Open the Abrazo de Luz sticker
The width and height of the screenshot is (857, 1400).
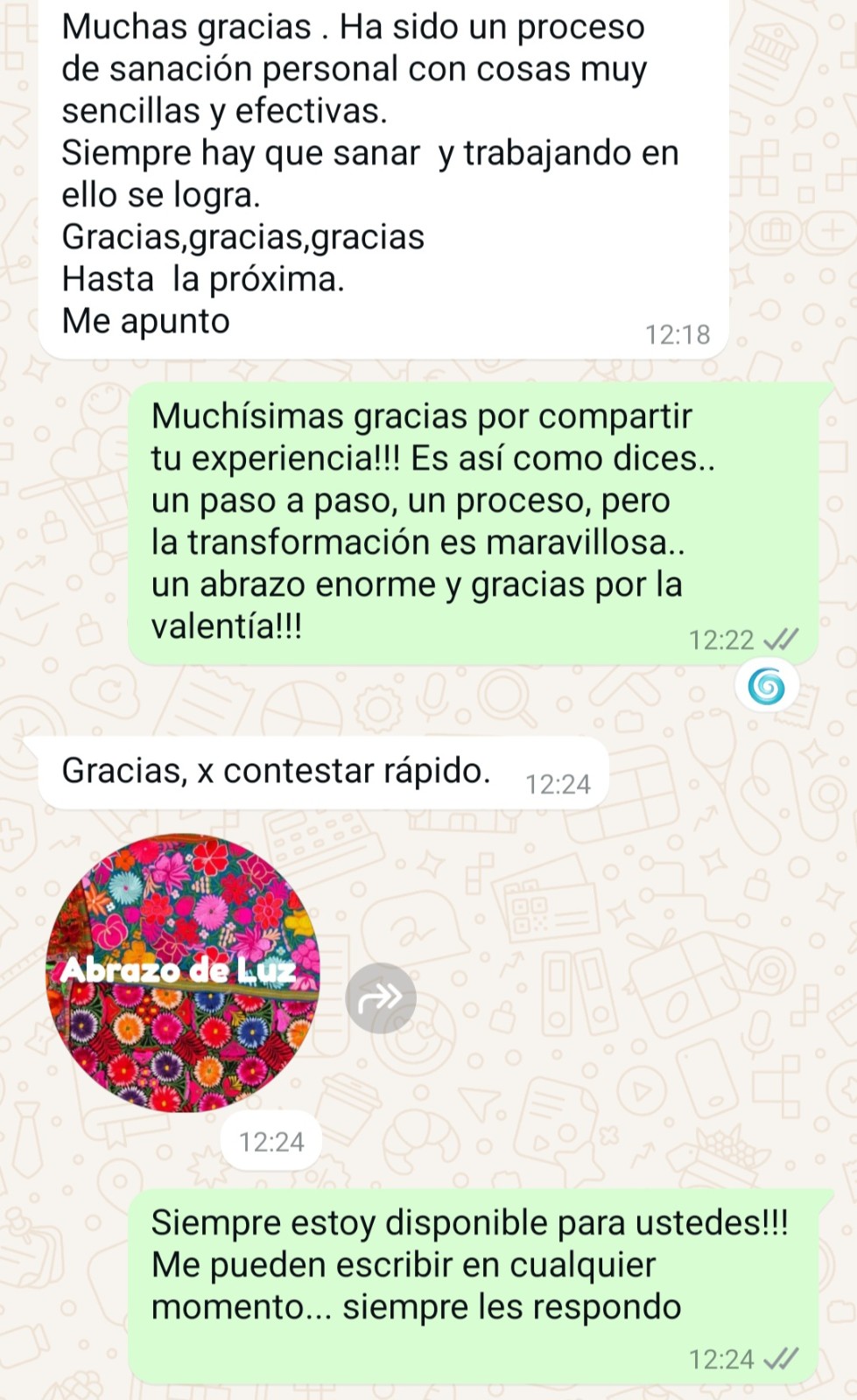coord(183,973)
